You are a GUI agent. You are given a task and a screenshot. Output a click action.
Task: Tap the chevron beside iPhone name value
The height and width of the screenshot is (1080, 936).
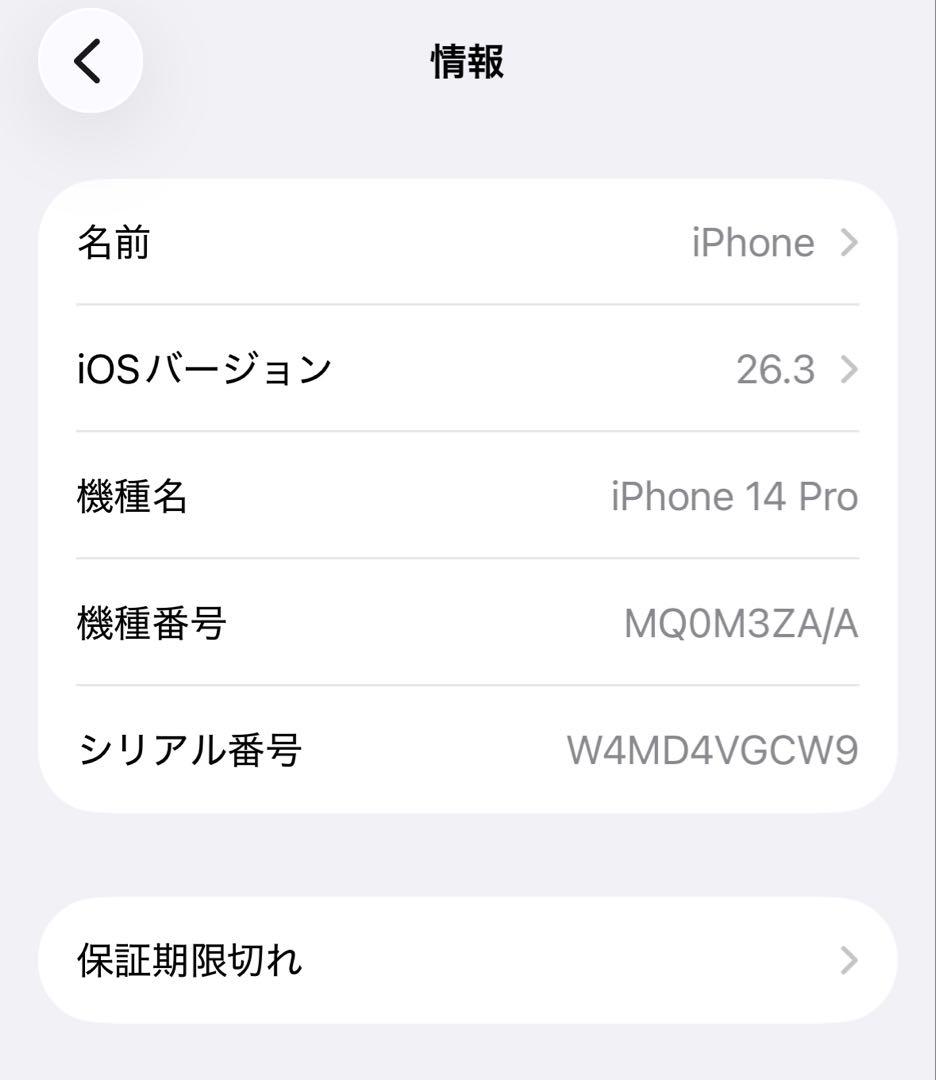(847, 243)
